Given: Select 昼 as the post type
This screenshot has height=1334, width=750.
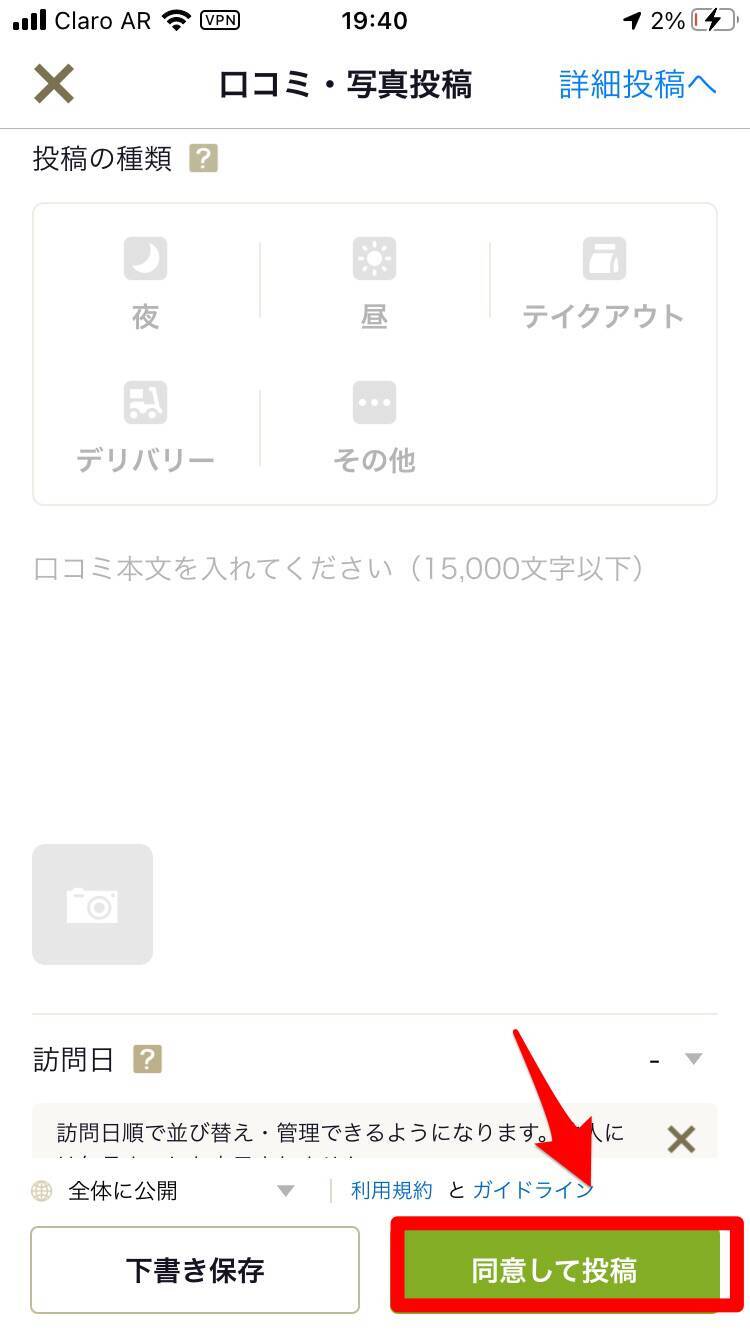Looking at the screenshot, I should click(x=374, y=283).
